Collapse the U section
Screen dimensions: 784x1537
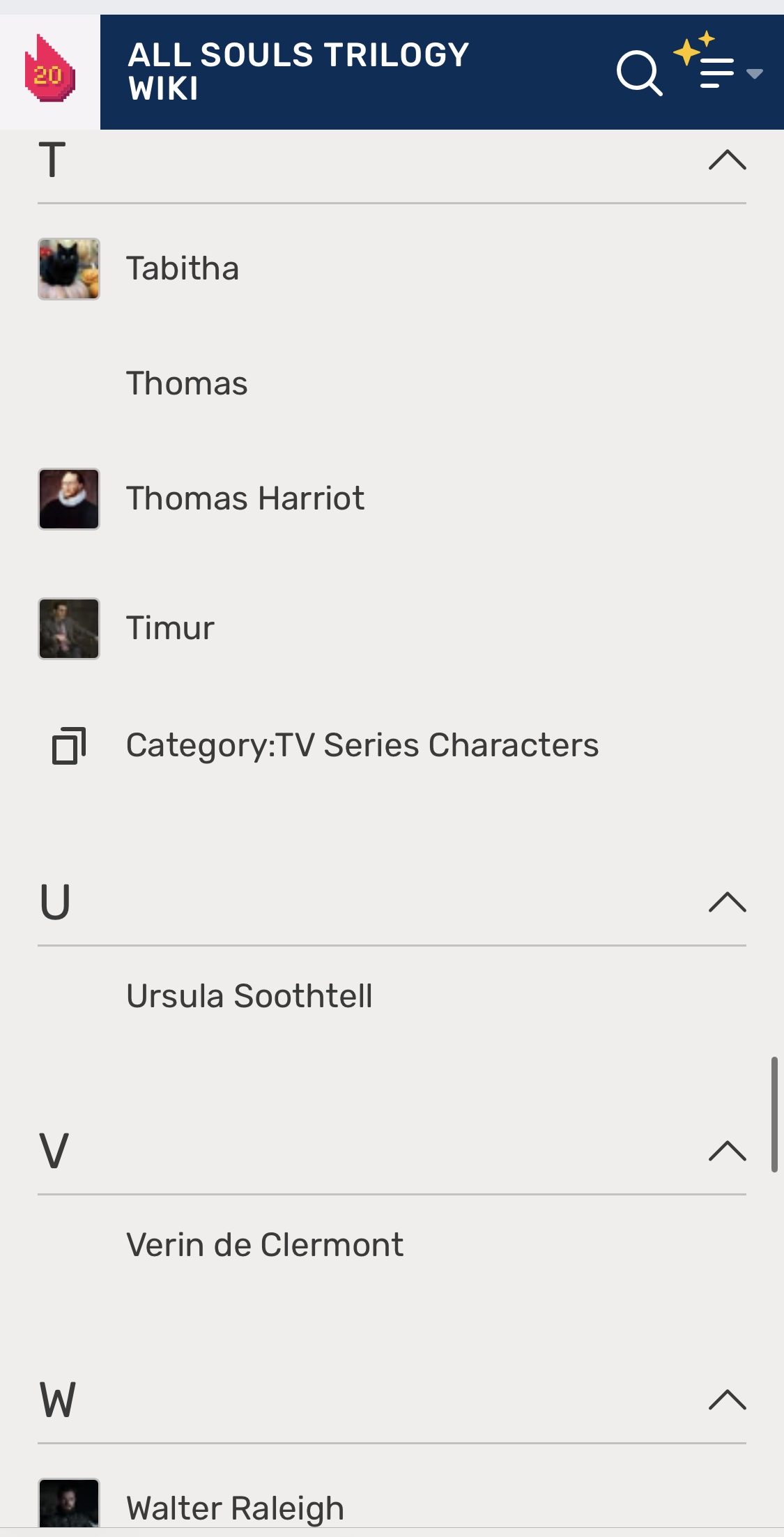tap(727, 902)
